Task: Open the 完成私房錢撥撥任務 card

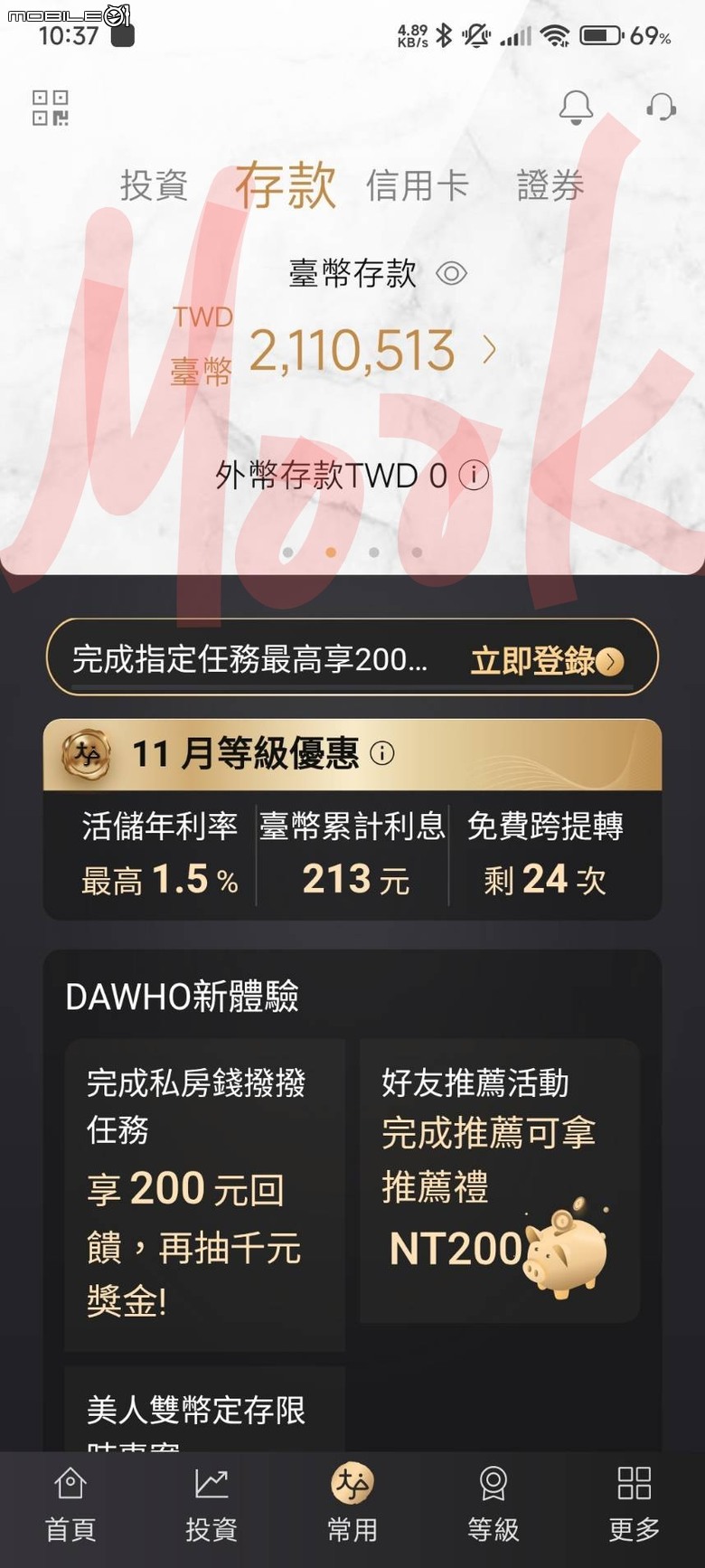Action: tap(204, 1194)
